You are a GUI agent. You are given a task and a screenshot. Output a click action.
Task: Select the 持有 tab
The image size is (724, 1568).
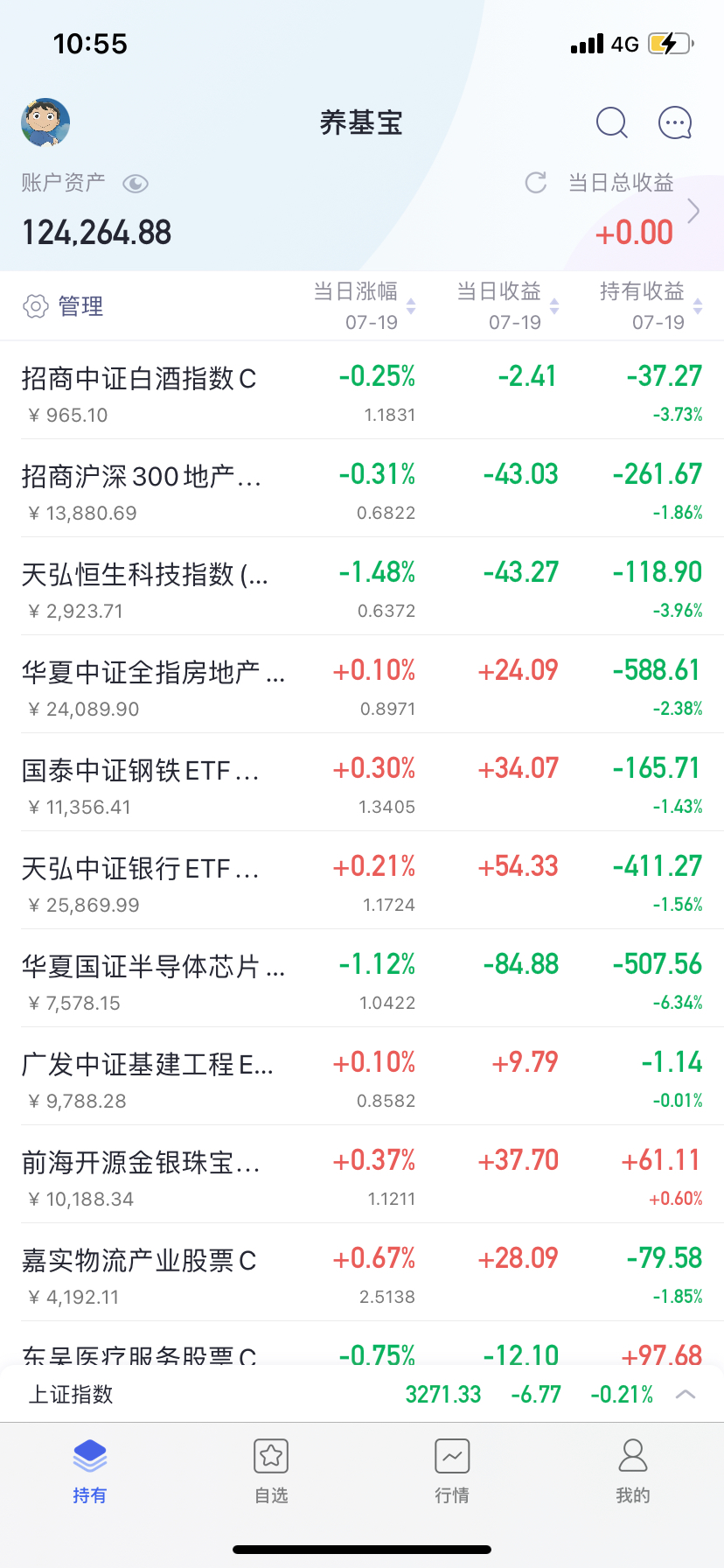point(90,1471)
